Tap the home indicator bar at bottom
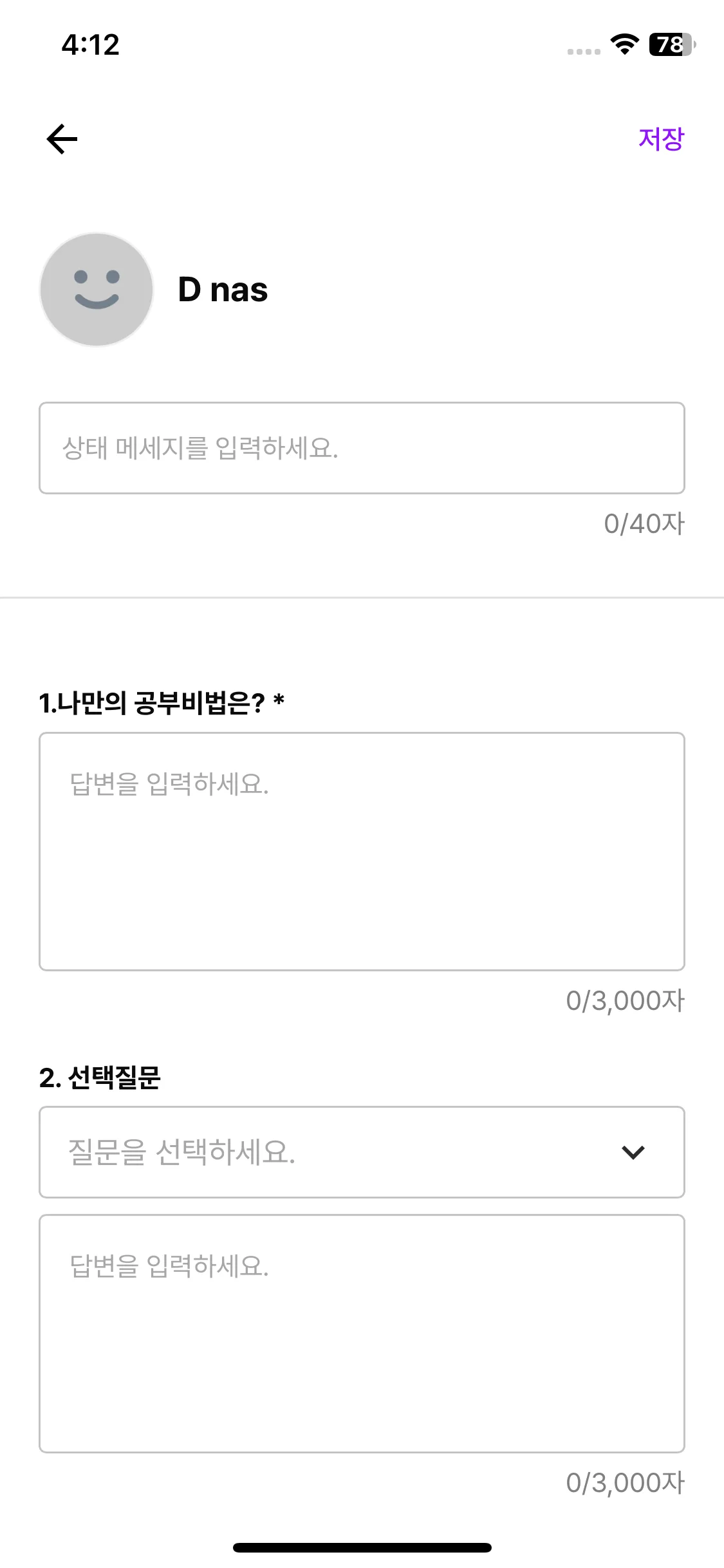The image size is (724, 1568). click(362, 1549)
